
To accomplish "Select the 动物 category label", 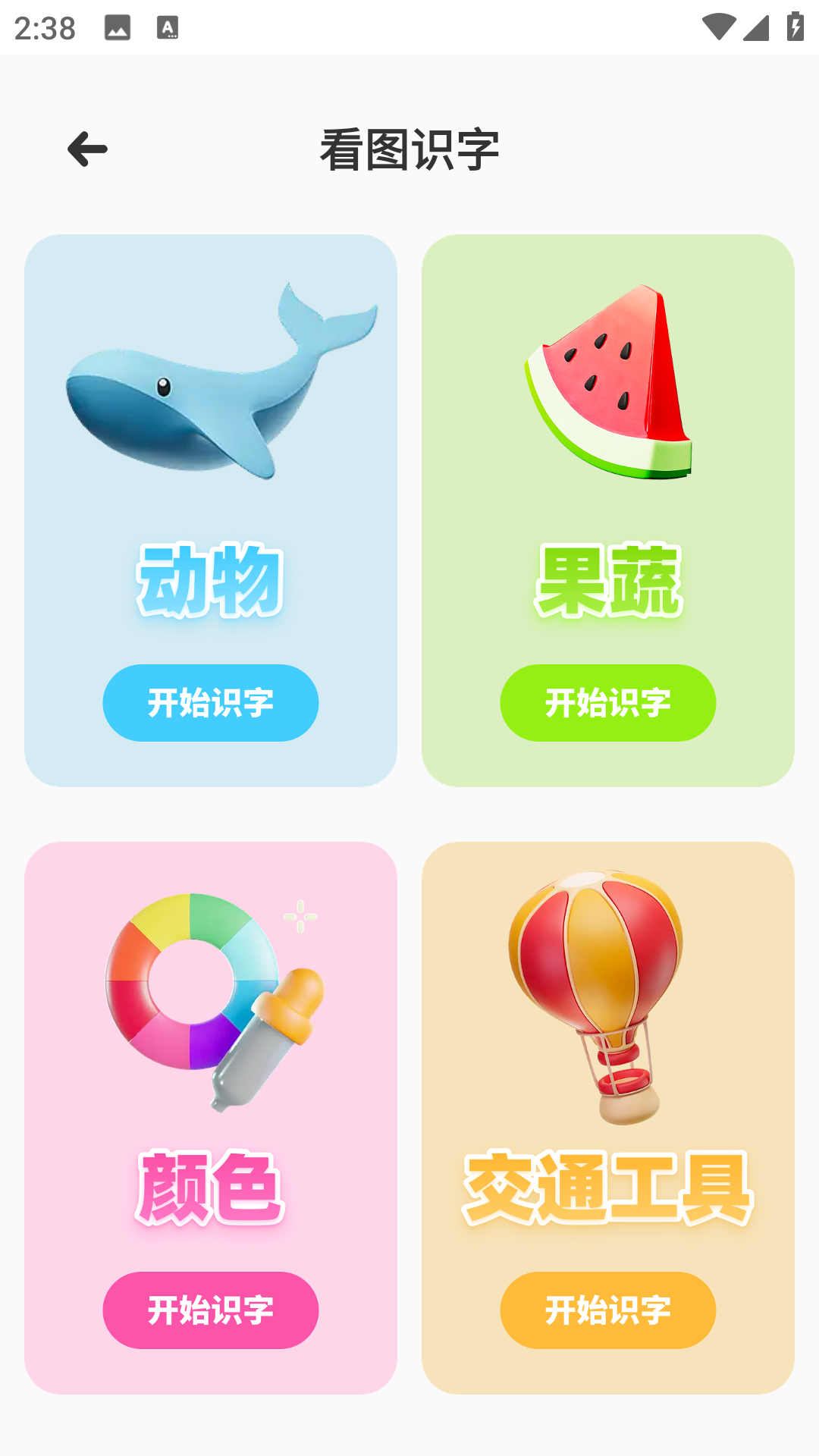I will 210,580.
